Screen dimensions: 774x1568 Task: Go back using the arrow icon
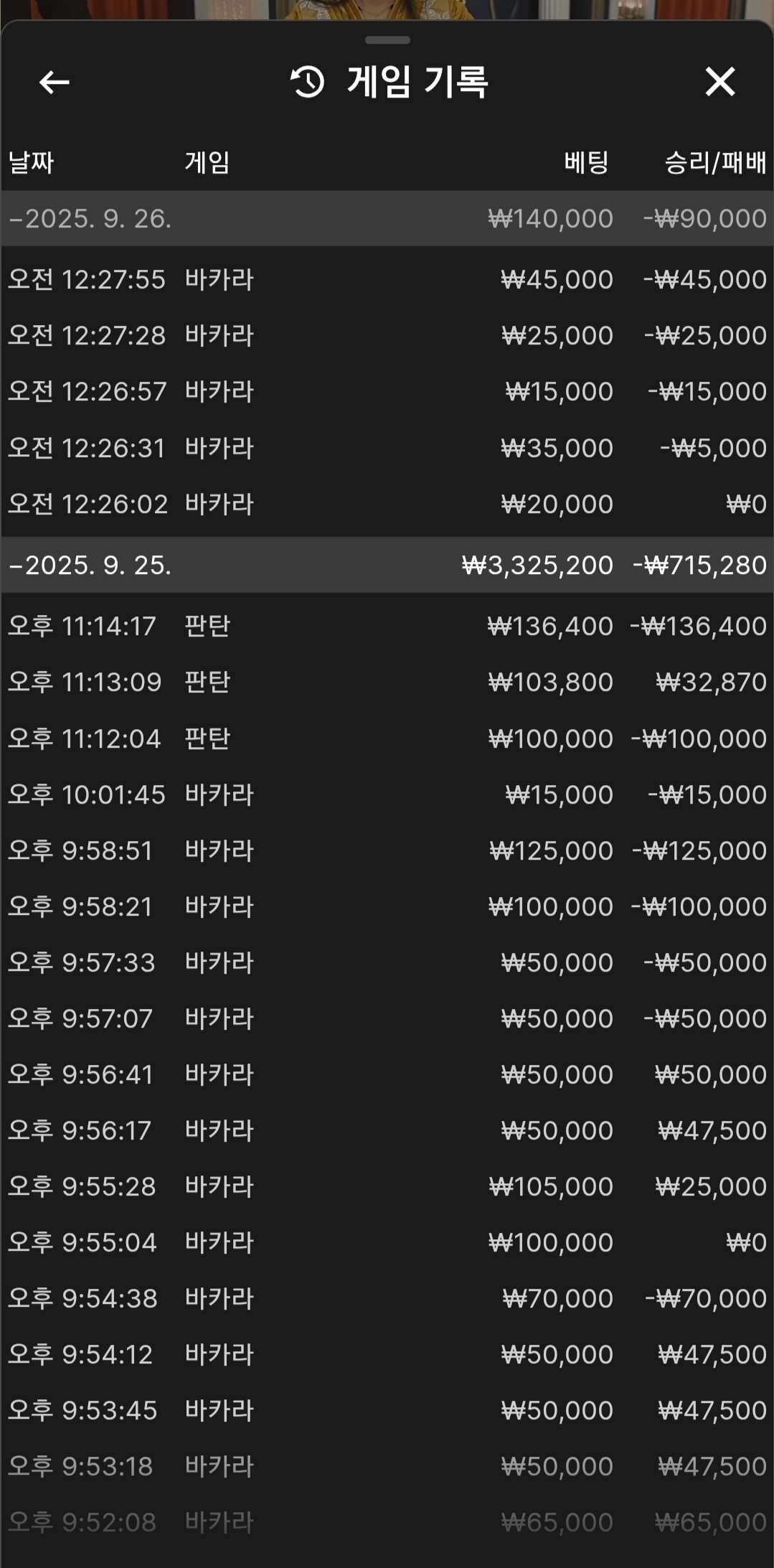click(54, 82)
